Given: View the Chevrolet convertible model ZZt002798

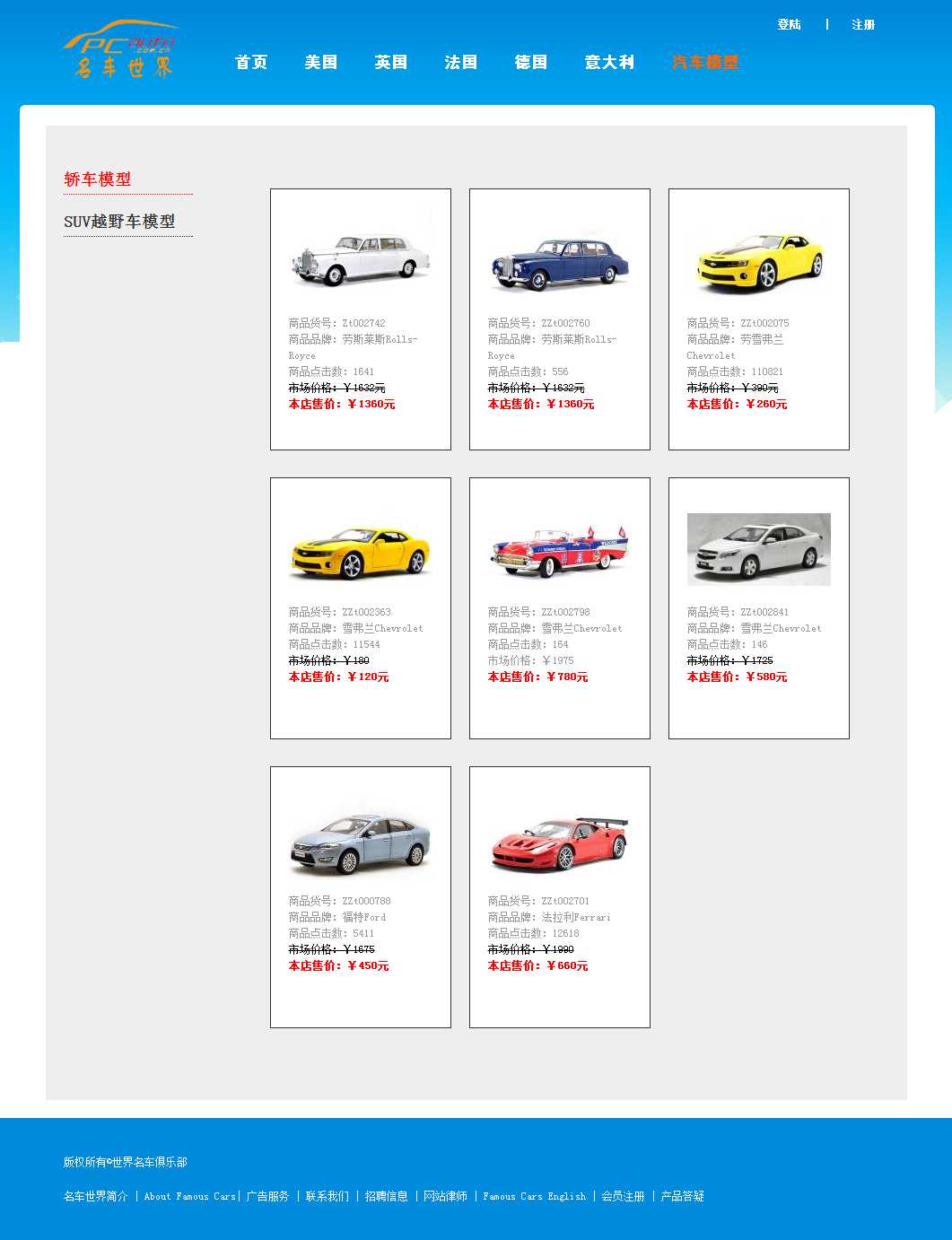Looking at the screenshot, I should 560,550.
